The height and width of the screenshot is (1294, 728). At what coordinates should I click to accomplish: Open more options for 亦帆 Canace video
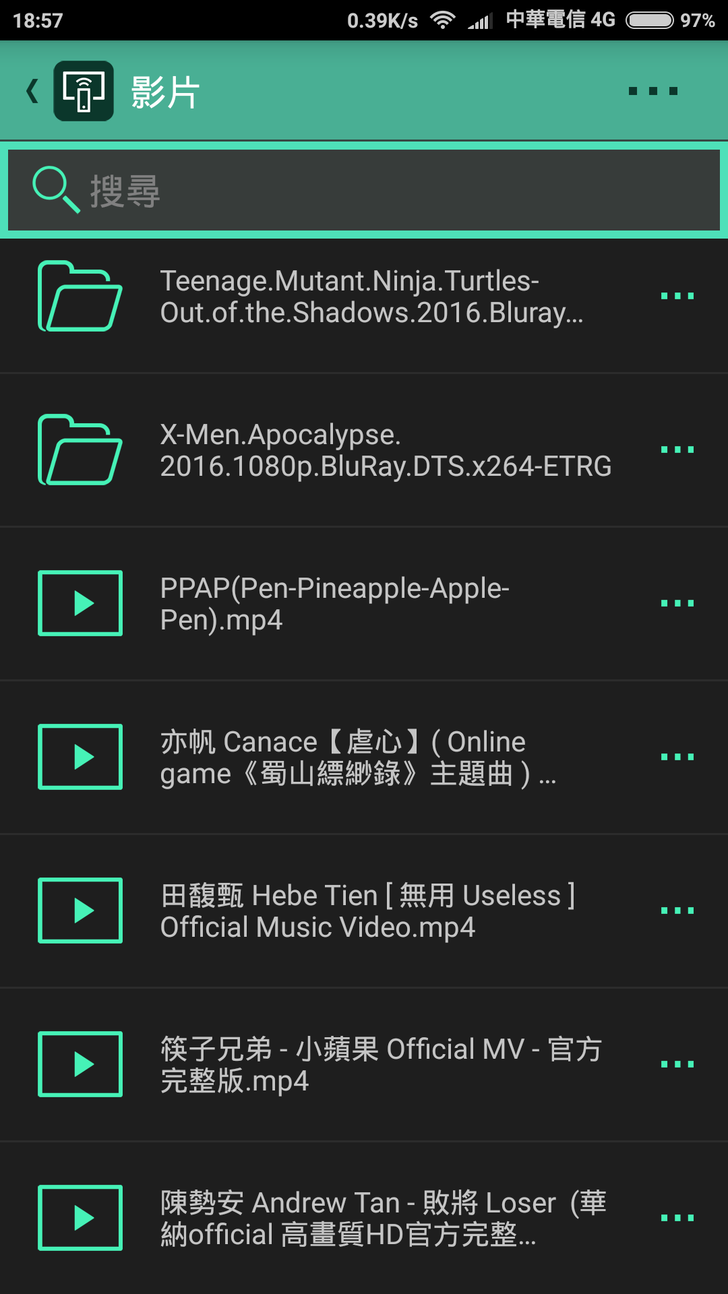coord(677,757)
